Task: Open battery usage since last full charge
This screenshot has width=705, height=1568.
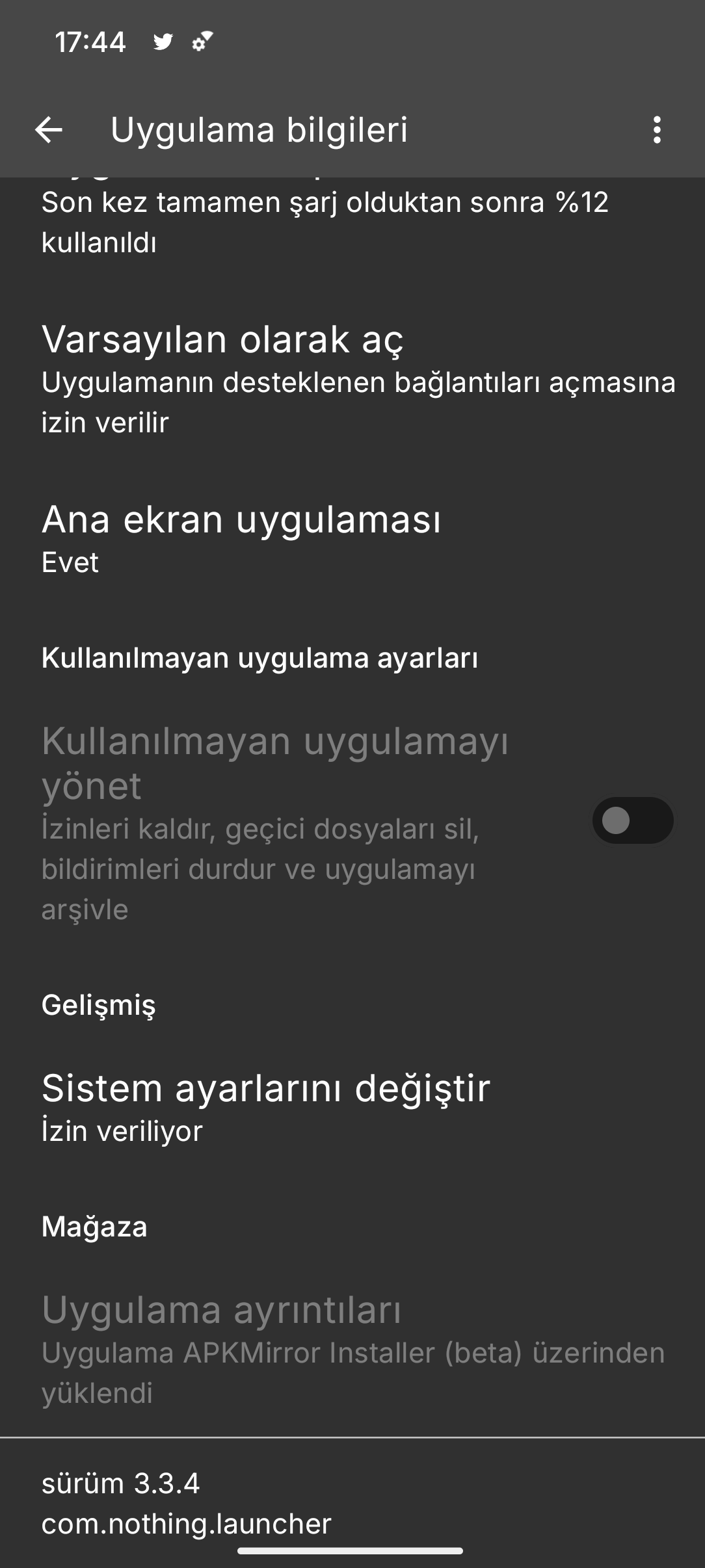Action: coord(352,221)
